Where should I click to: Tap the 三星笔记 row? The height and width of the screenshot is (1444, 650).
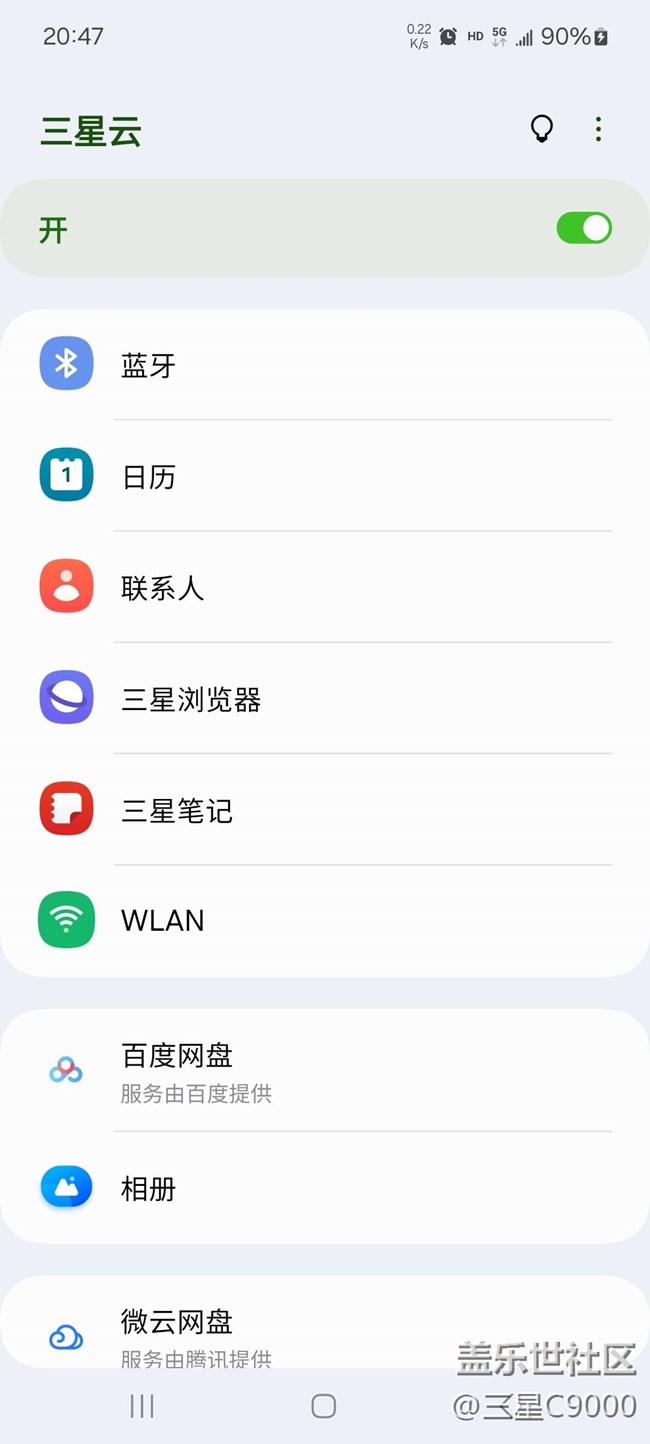325,809
